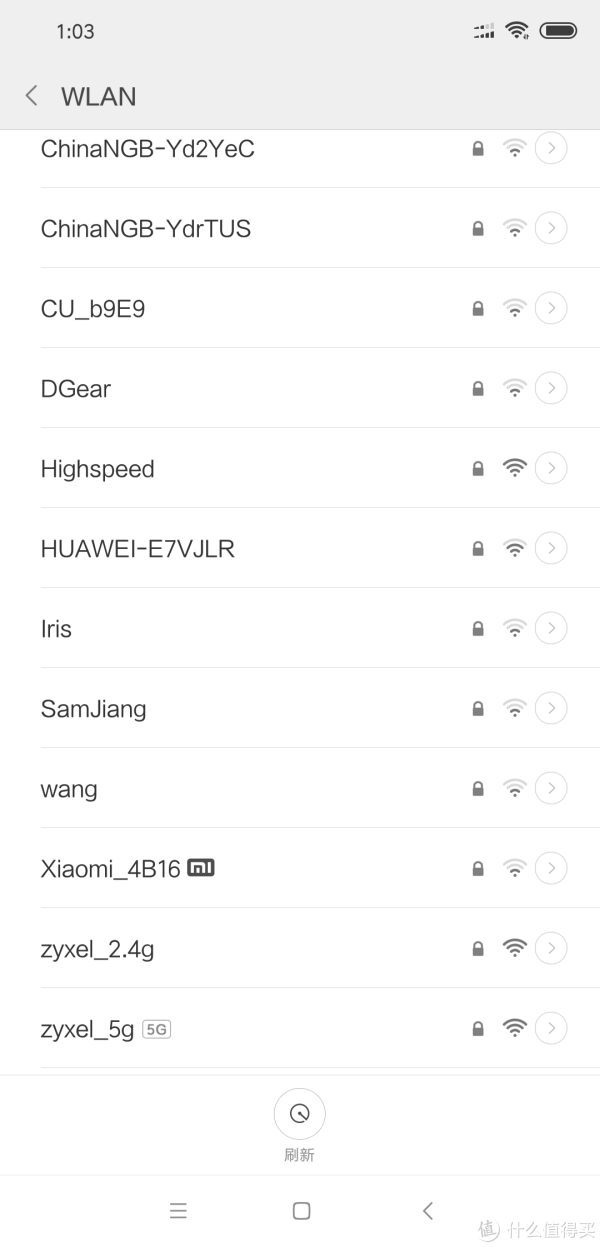Refresh the WLAN list with 刷新
The height and width of the screenshot is (1247, 600).
point(299,1114)
